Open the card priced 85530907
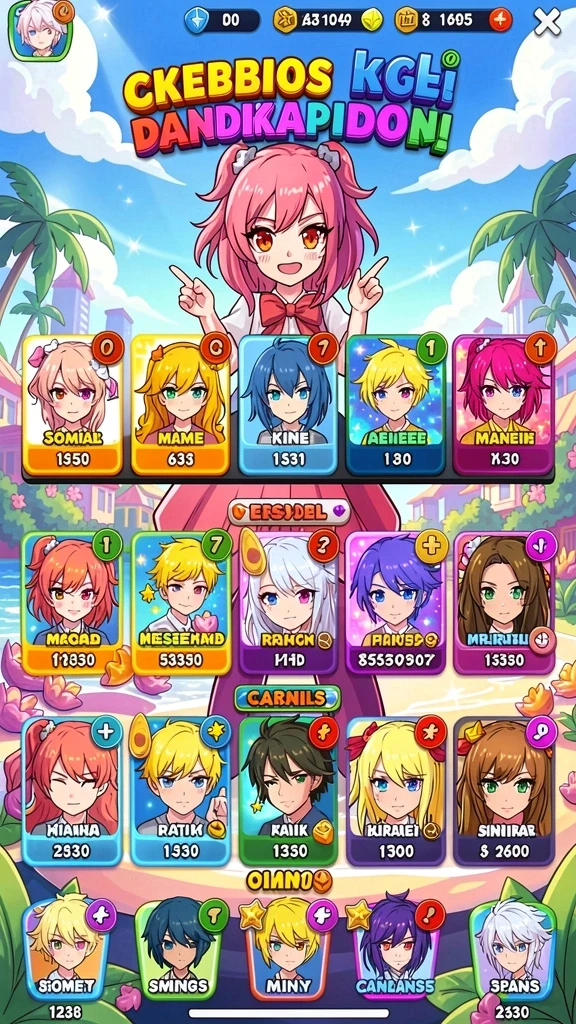 396,603
